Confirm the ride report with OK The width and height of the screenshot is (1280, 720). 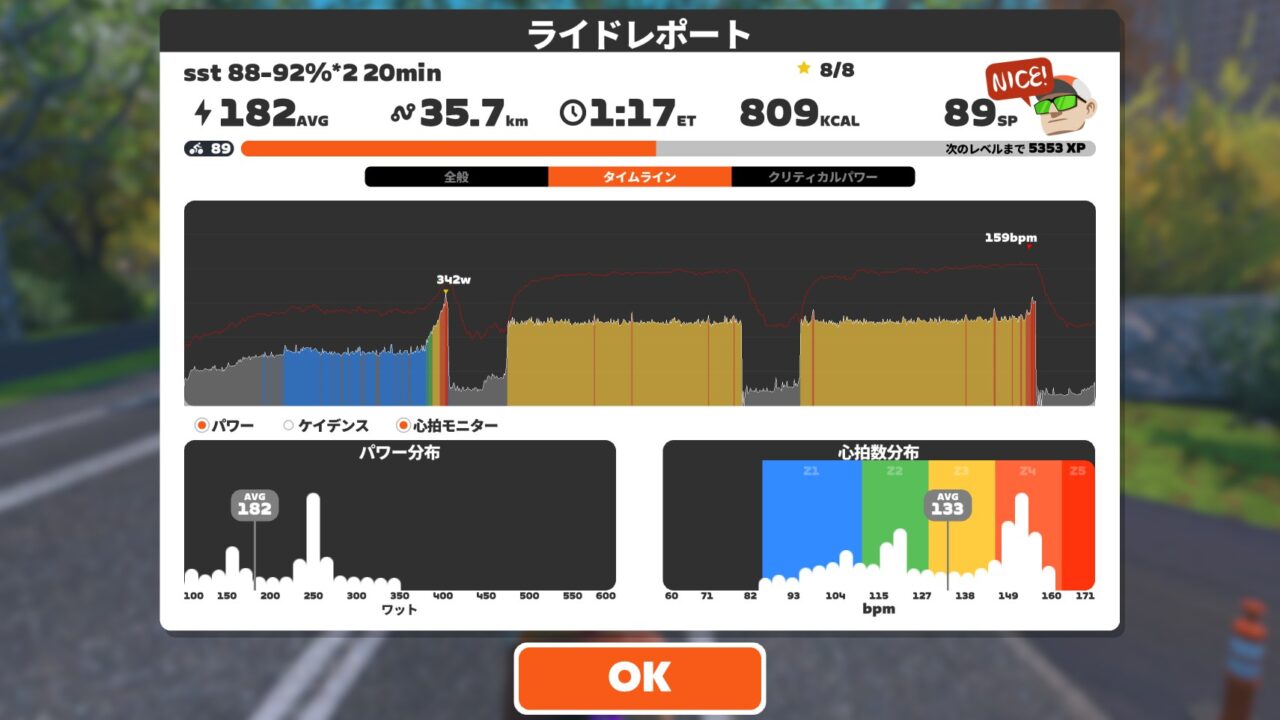click(639, 677)
